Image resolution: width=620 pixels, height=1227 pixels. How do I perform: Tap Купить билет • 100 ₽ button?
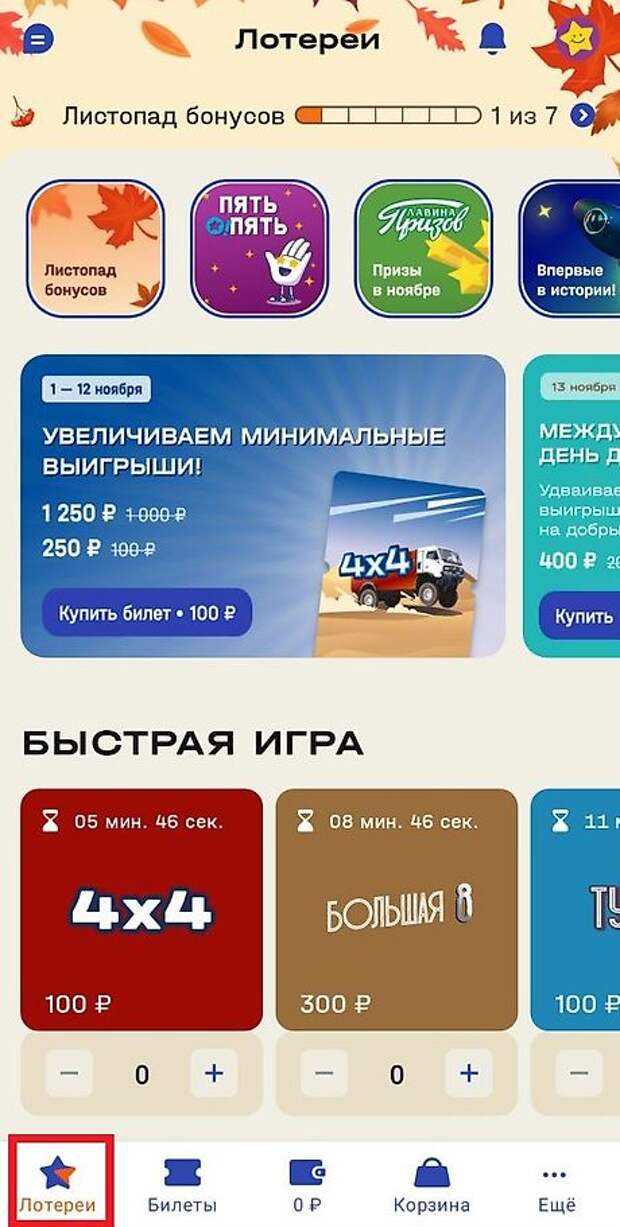tap(146, 613)
